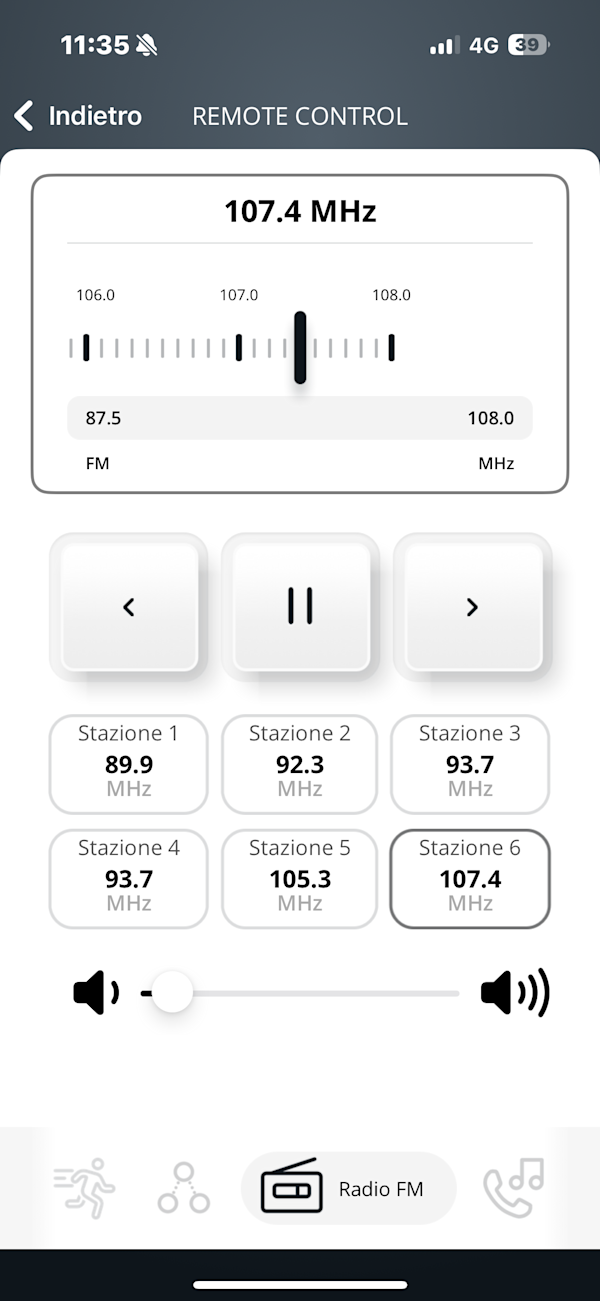This screenshot has height=1301, width=600.
Task: Select Stazione 1 preset 89.9 MHz
Action: pos(129,764)
